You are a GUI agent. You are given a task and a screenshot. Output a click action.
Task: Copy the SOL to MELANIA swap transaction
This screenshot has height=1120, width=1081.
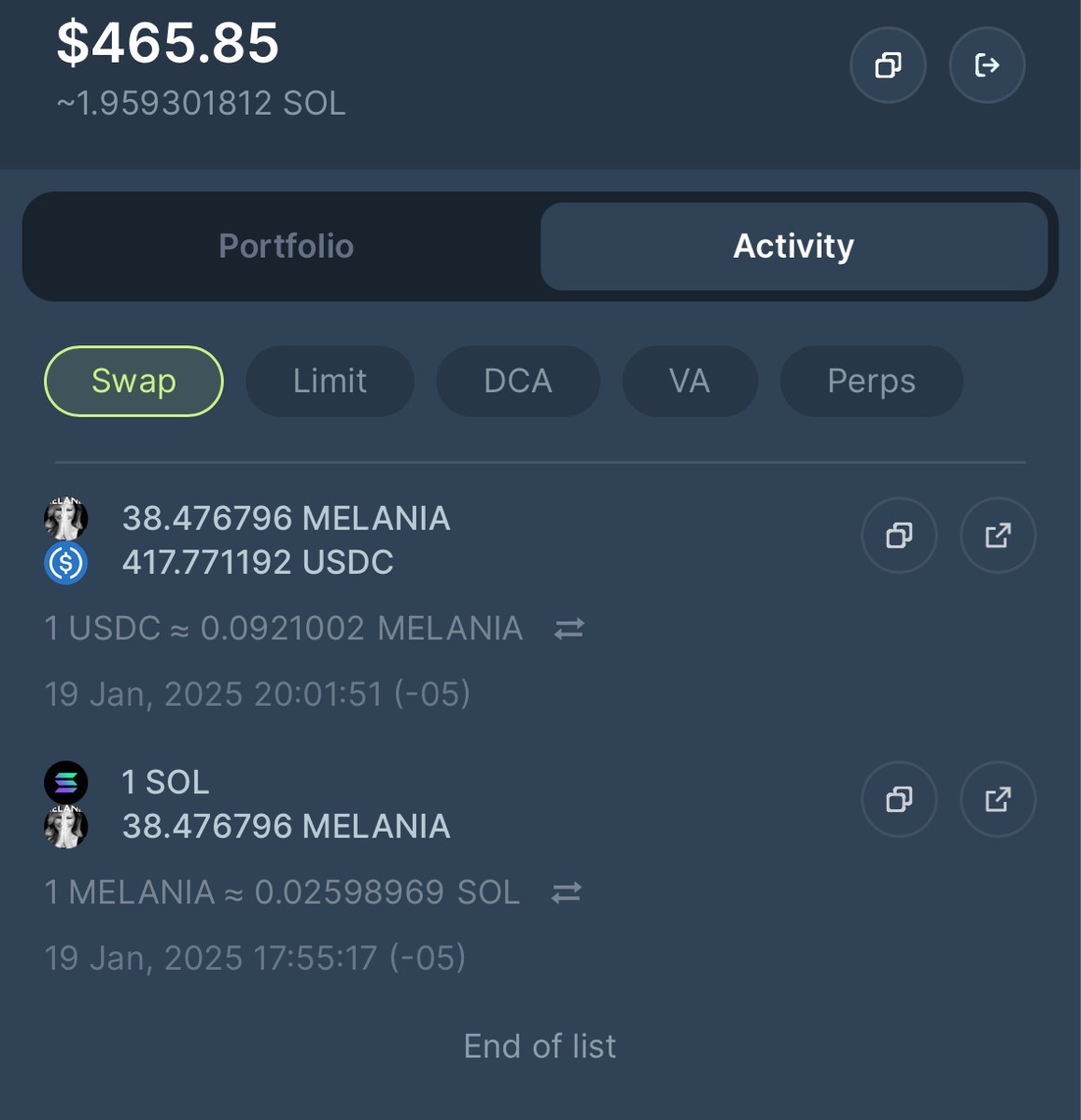899,800
